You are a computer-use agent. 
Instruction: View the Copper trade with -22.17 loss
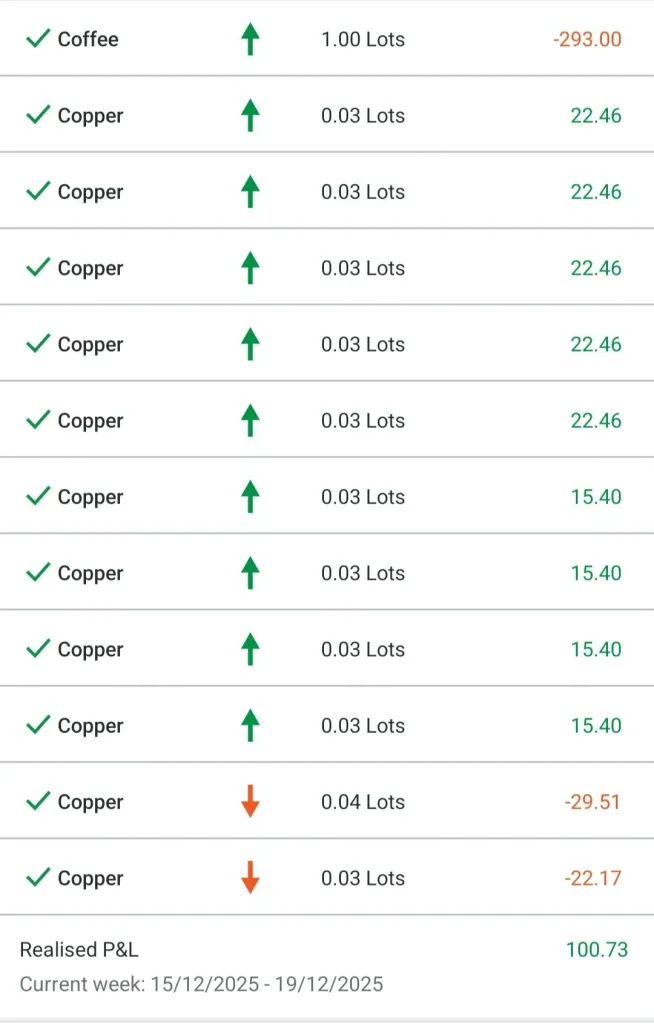point(326,878)
